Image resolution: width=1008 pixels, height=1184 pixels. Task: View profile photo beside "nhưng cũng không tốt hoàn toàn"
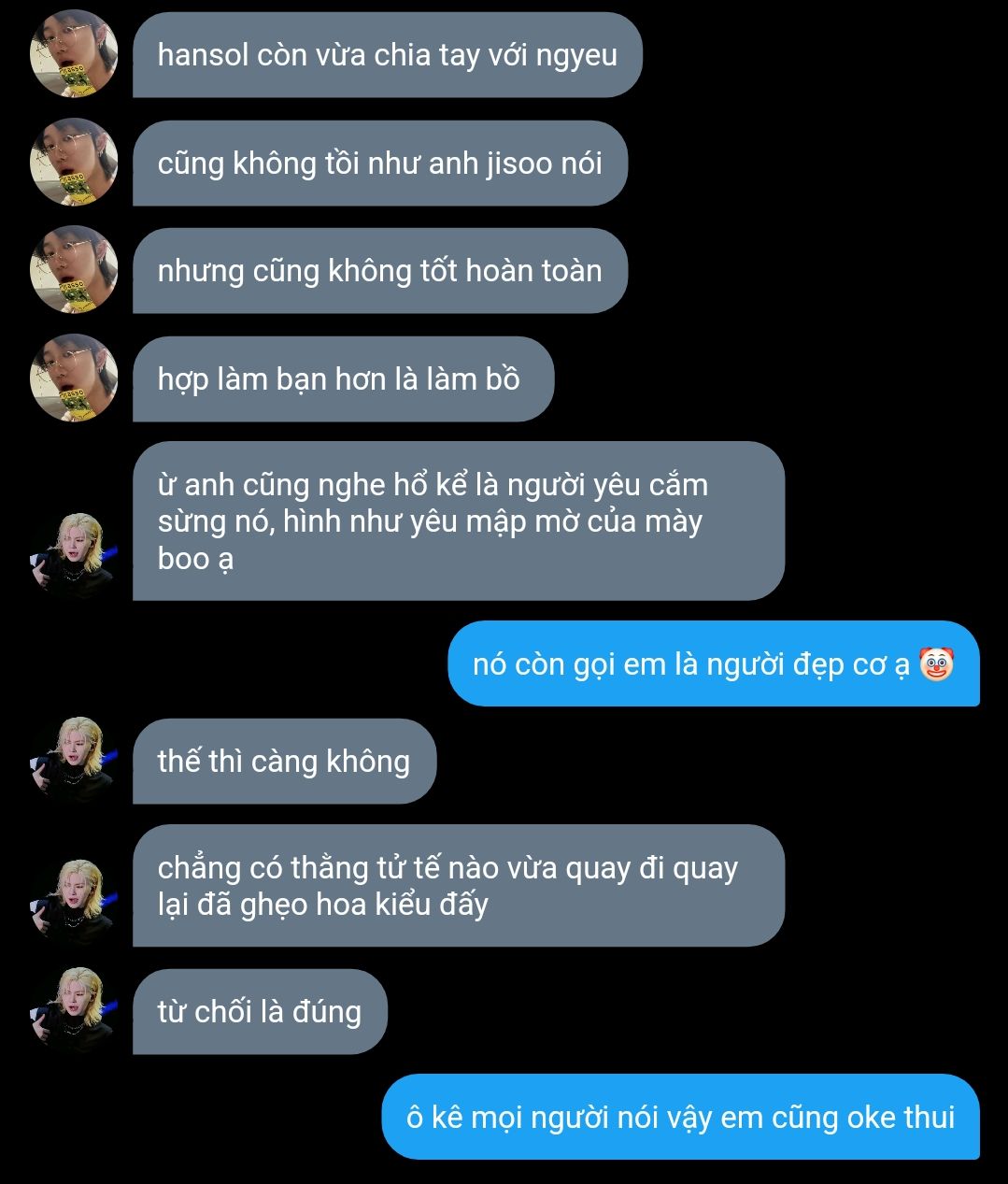point(74,270)
